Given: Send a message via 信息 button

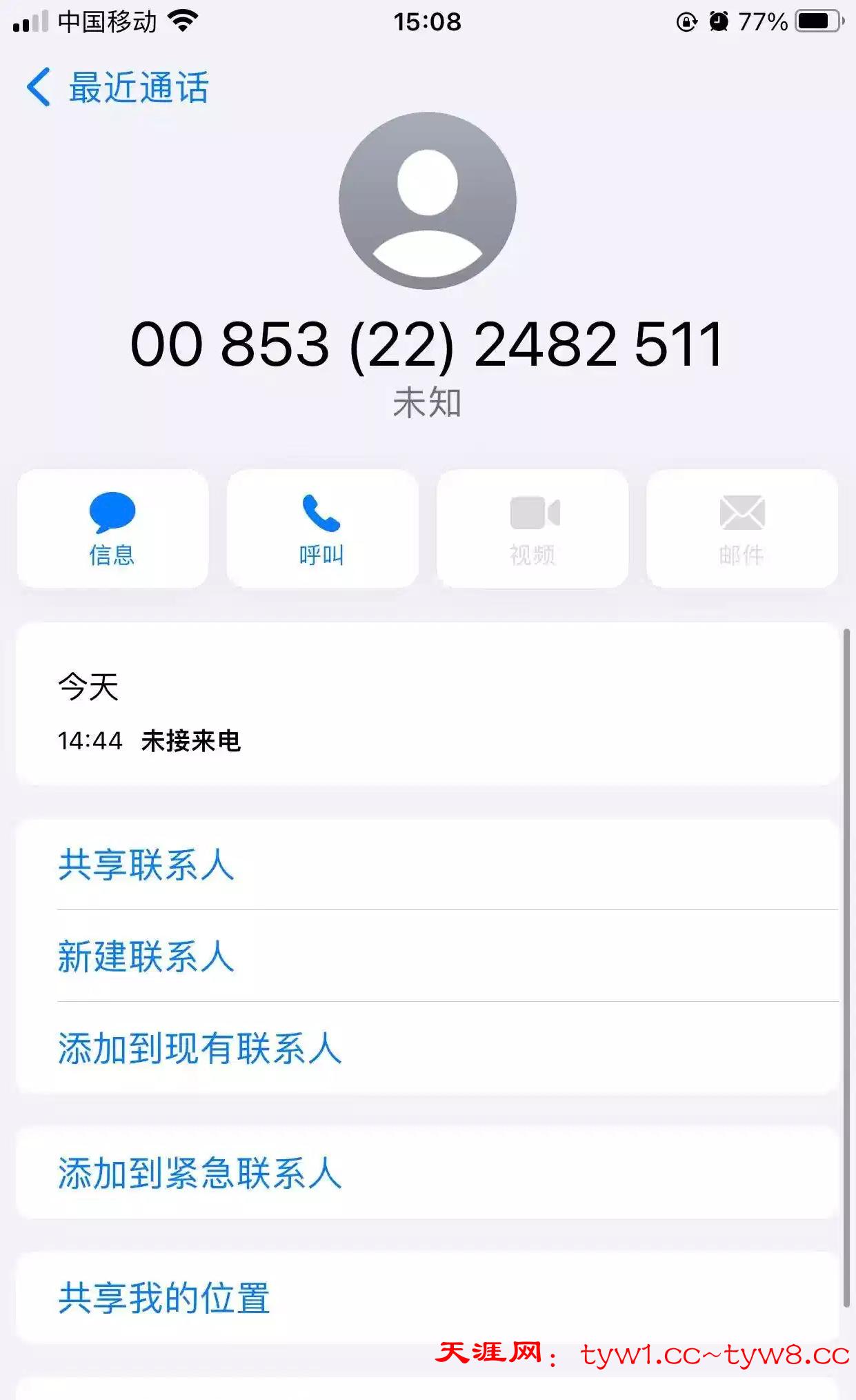Looking at the screenshot, I should pyautogui.click(x=112, y=529).
